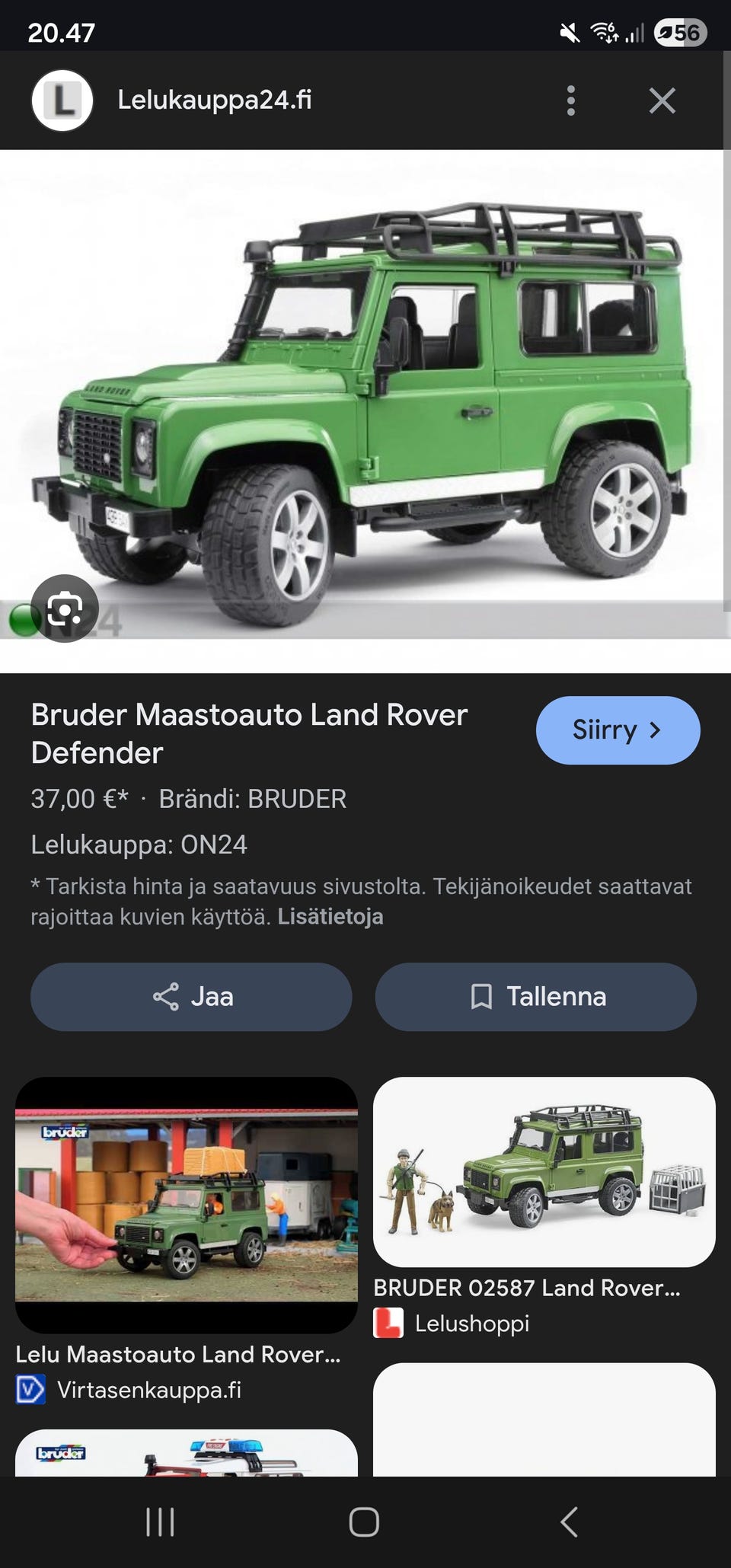Tap the Wi-Fi status icon
The image size is (731, 1568).
(602, 32)
